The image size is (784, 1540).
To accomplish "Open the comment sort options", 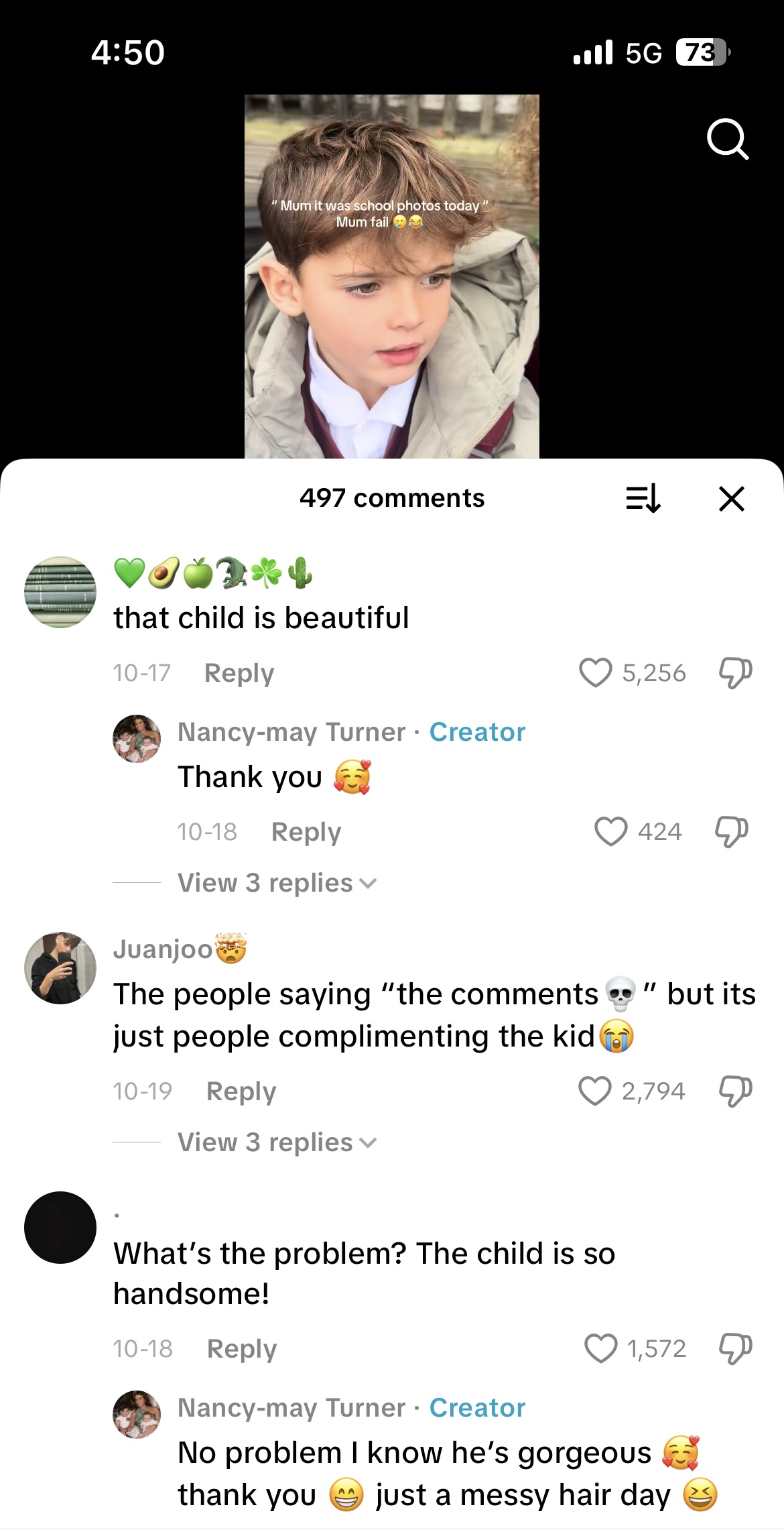I will (x=643, y=499).
